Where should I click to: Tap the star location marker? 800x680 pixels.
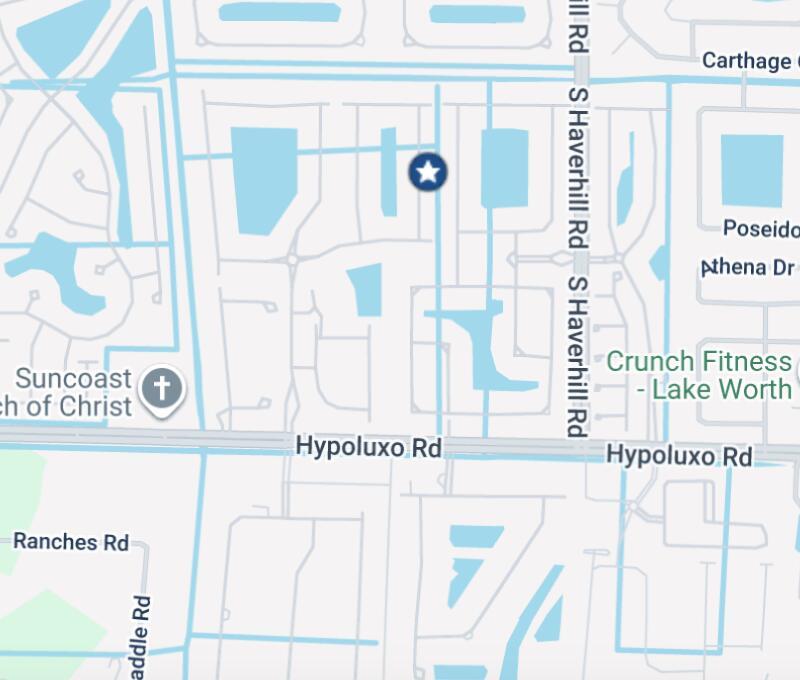tap(428, 172)
